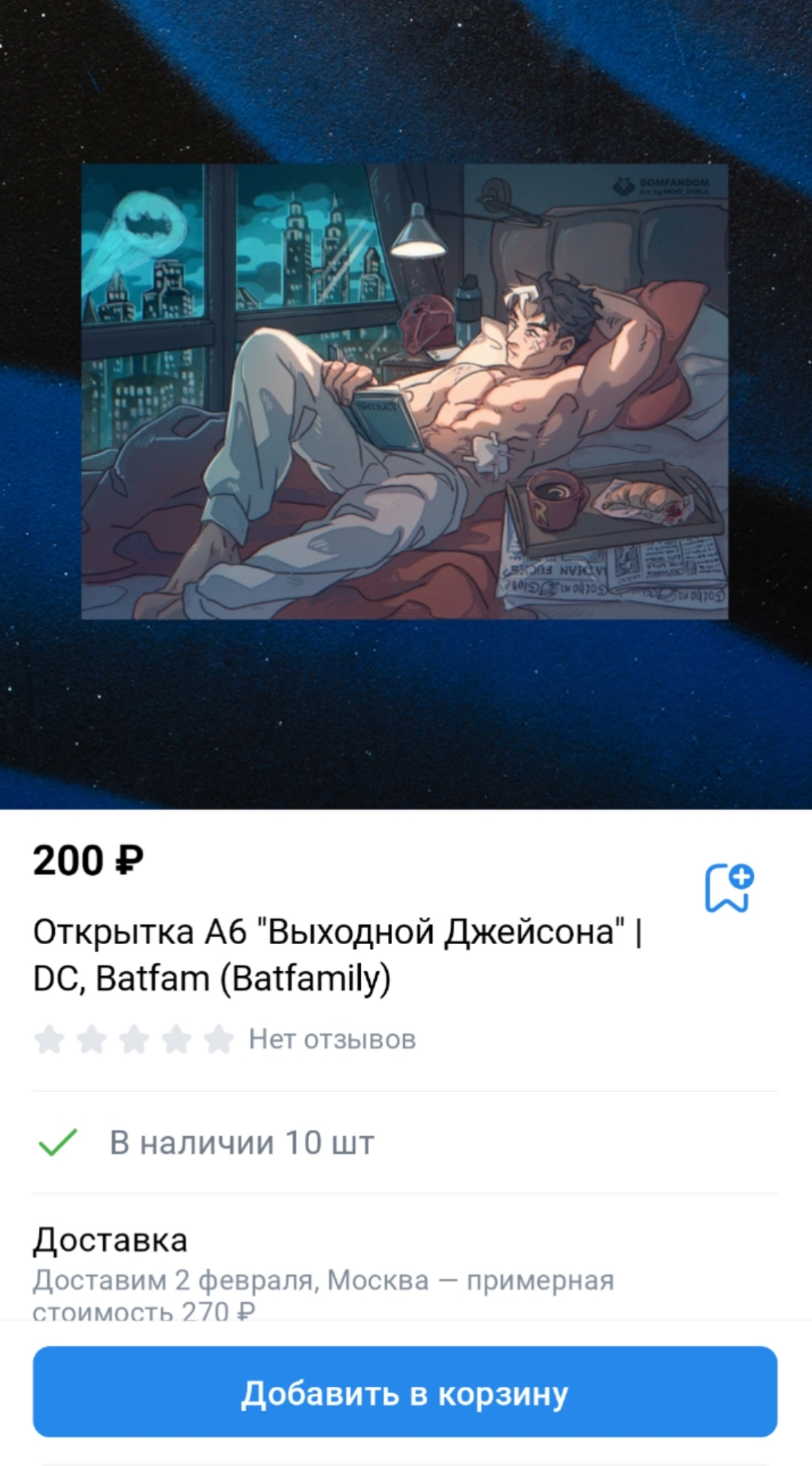Add the postcard to bookmarks
The width and height of the screenshot is (812, 1466).
pyautogui.click(x=729, y=888)
